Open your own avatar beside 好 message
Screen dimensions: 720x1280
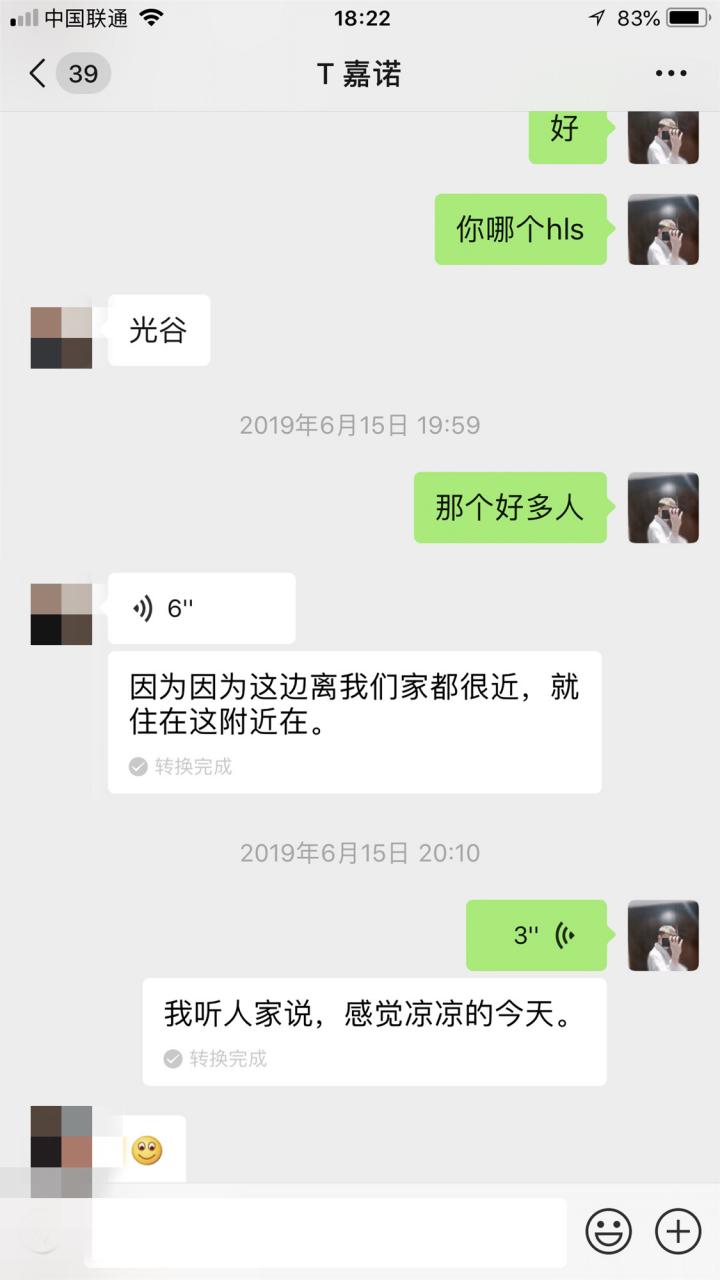pos(663,137)
